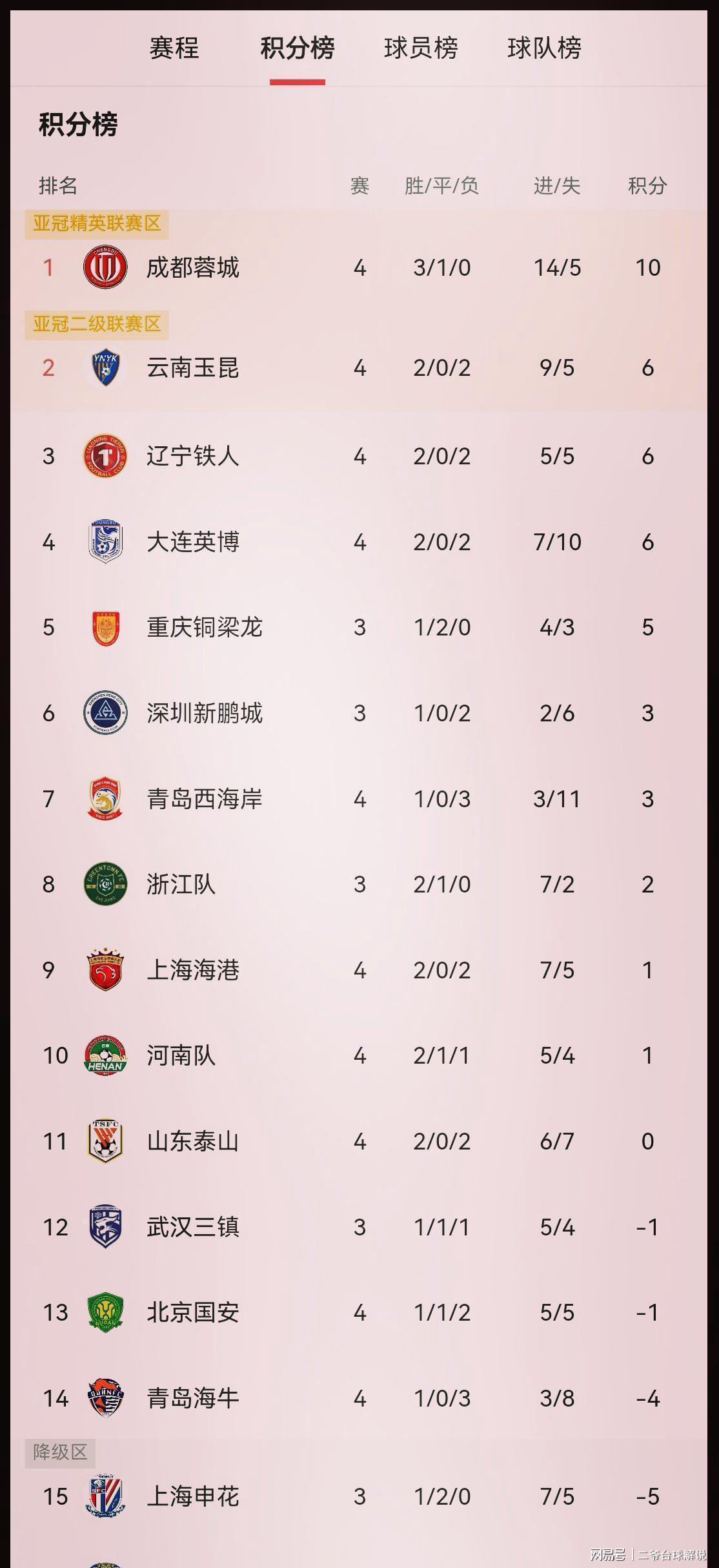The width and height of the screenshot is (719, 1568).
Task: Open the 河南队 team details
Action: [x=181, y=1056]
